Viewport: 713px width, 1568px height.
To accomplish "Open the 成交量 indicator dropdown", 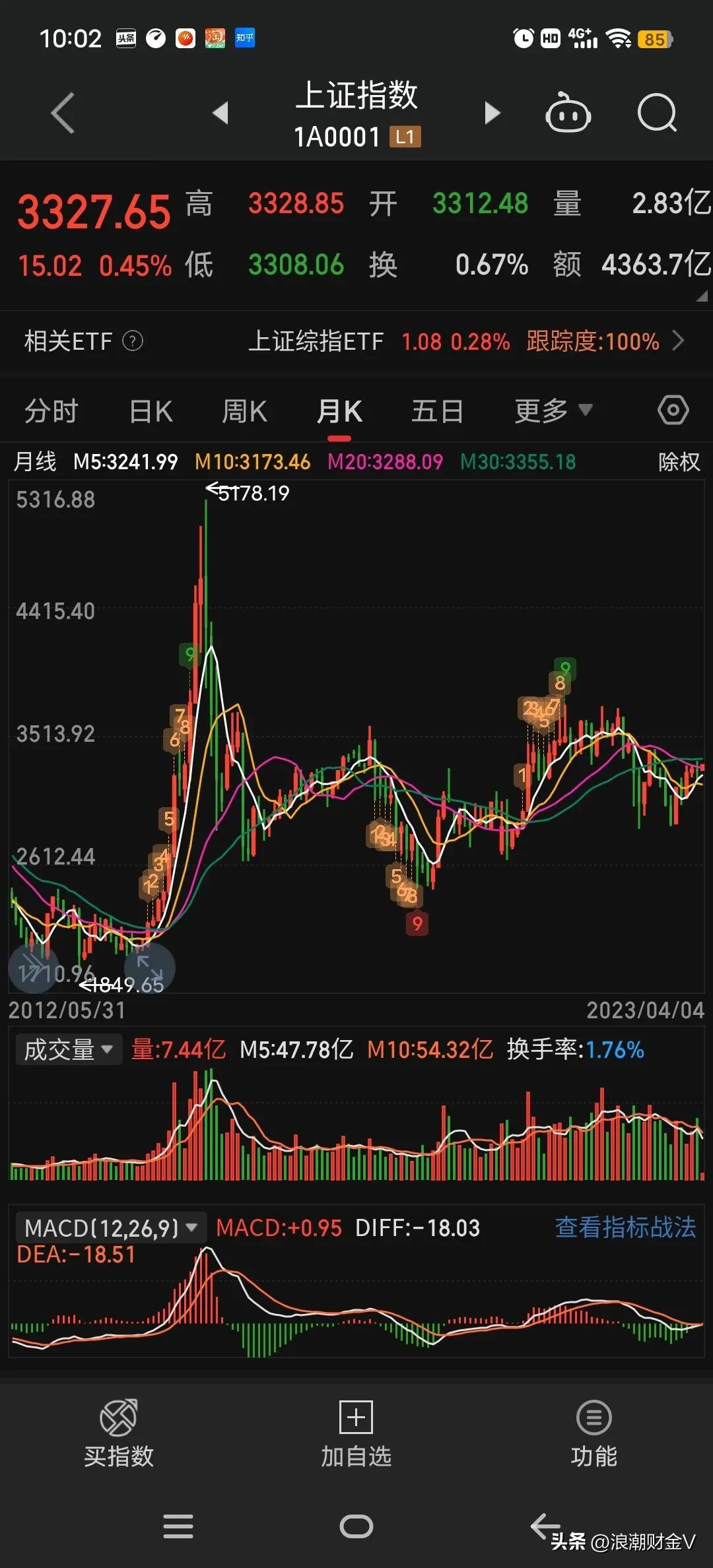I will click(x=69, y=1049).
